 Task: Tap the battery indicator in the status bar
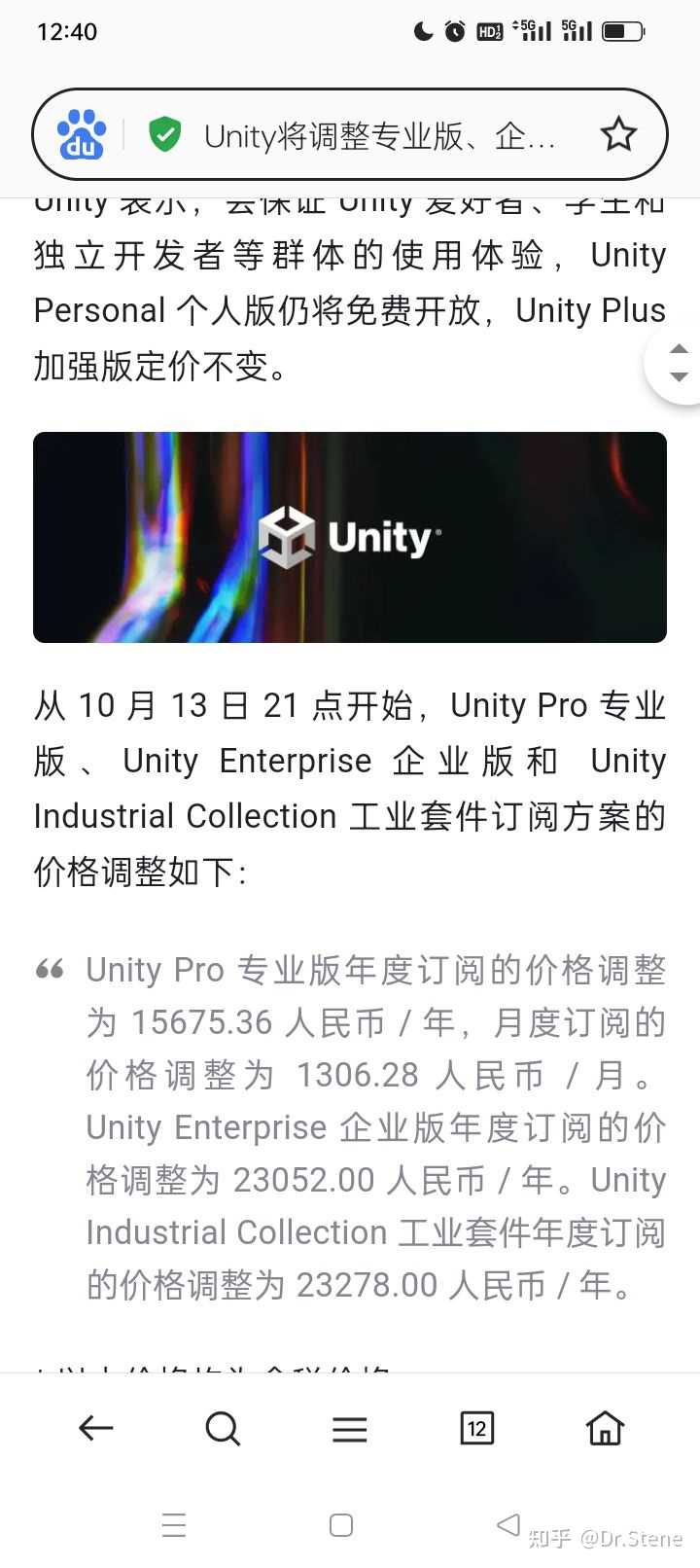(x=622, y=31)
